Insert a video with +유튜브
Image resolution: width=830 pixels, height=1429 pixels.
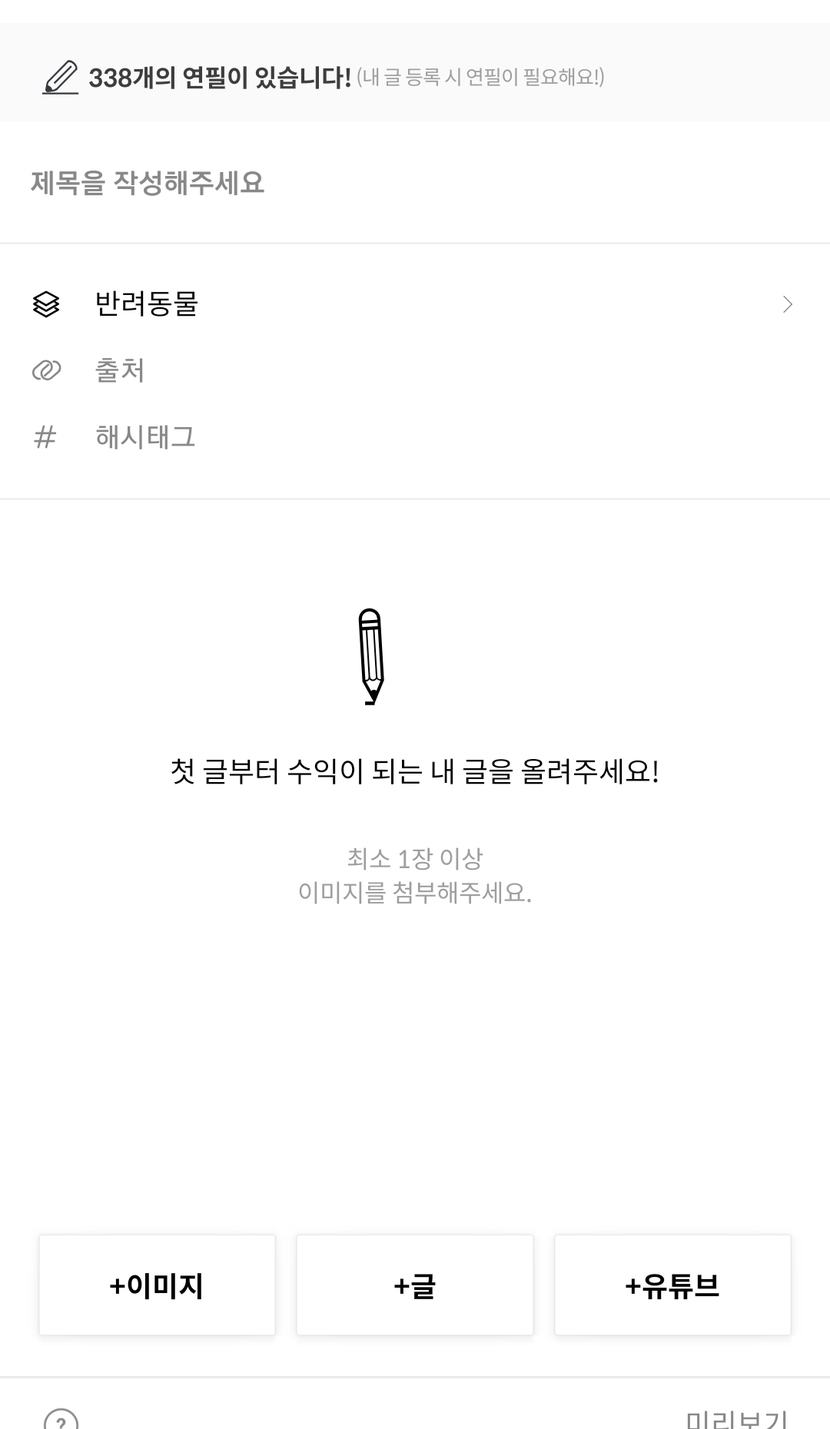pyautogui.click(x=672, y=1285)
